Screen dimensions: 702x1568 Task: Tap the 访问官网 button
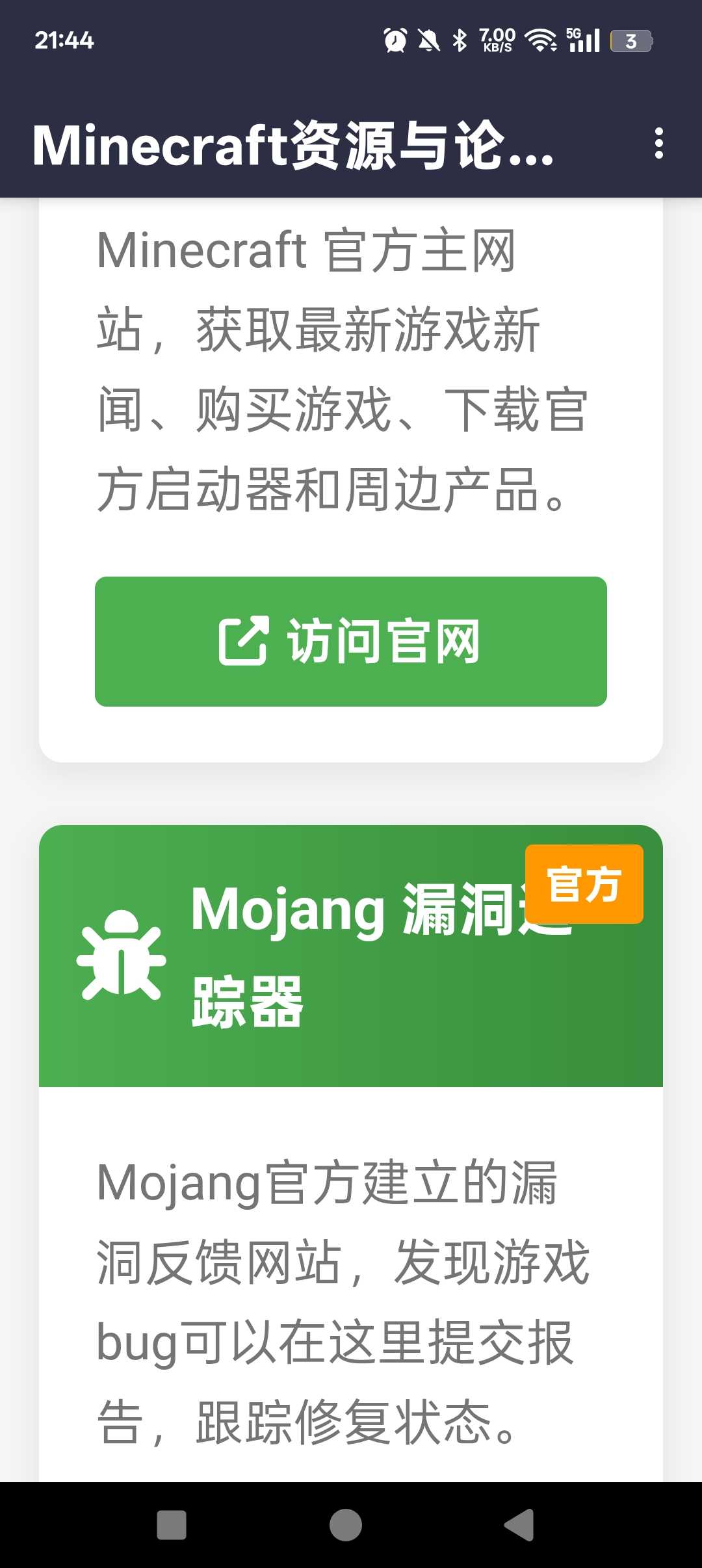click(351, 641)
